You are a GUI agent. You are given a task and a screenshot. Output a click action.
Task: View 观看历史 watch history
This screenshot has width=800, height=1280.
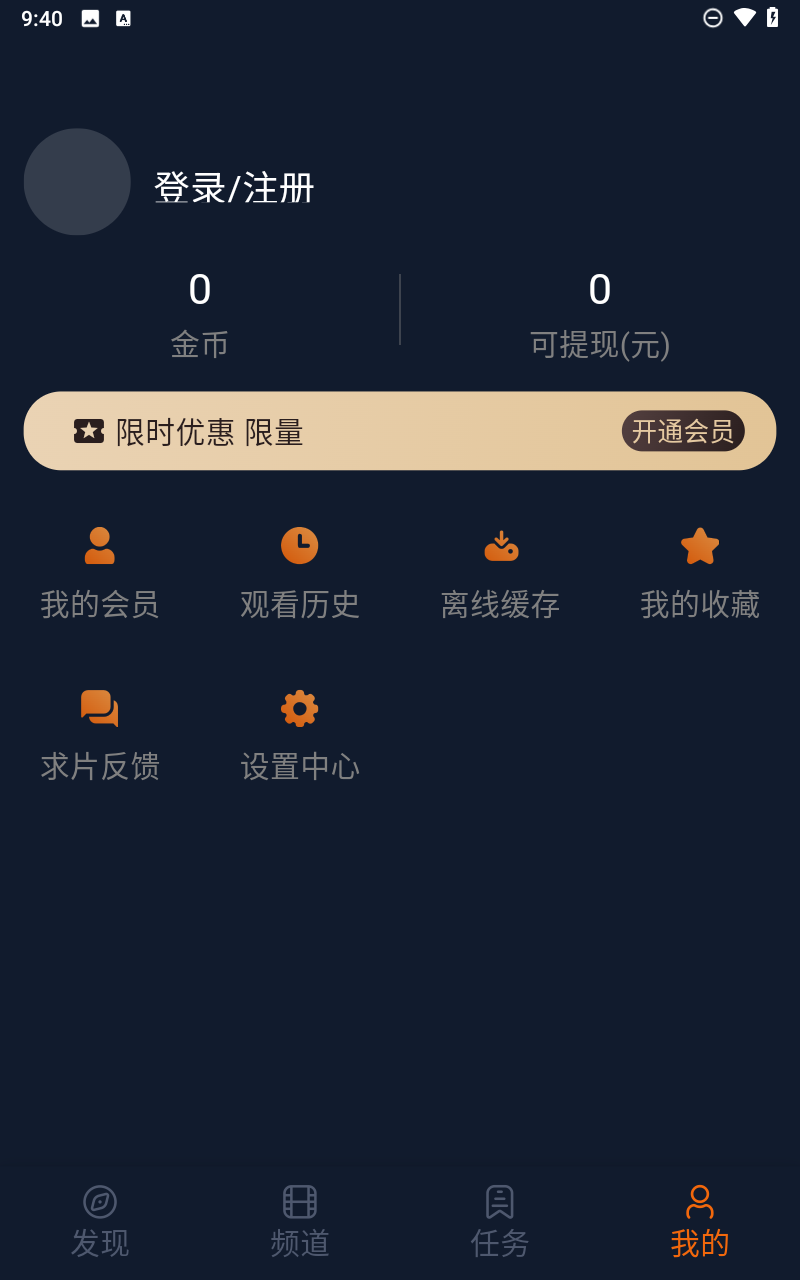coord(300,574)
